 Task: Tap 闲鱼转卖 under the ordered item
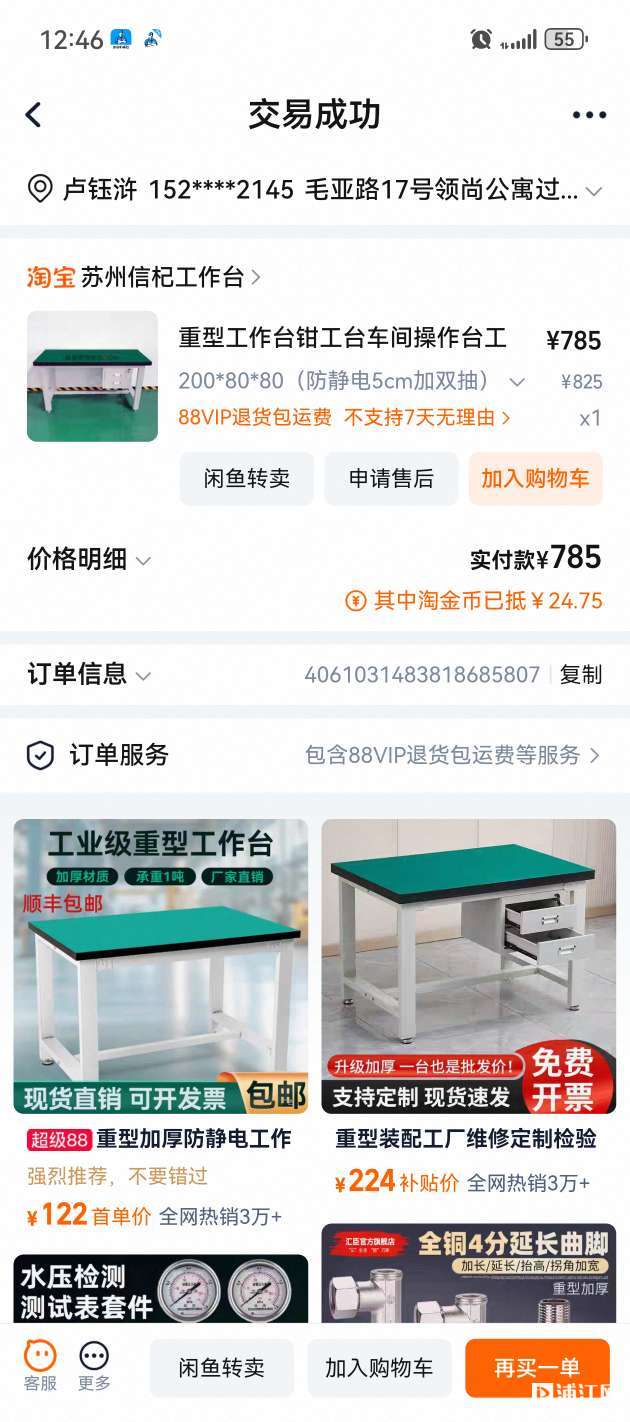coord(246,478)
